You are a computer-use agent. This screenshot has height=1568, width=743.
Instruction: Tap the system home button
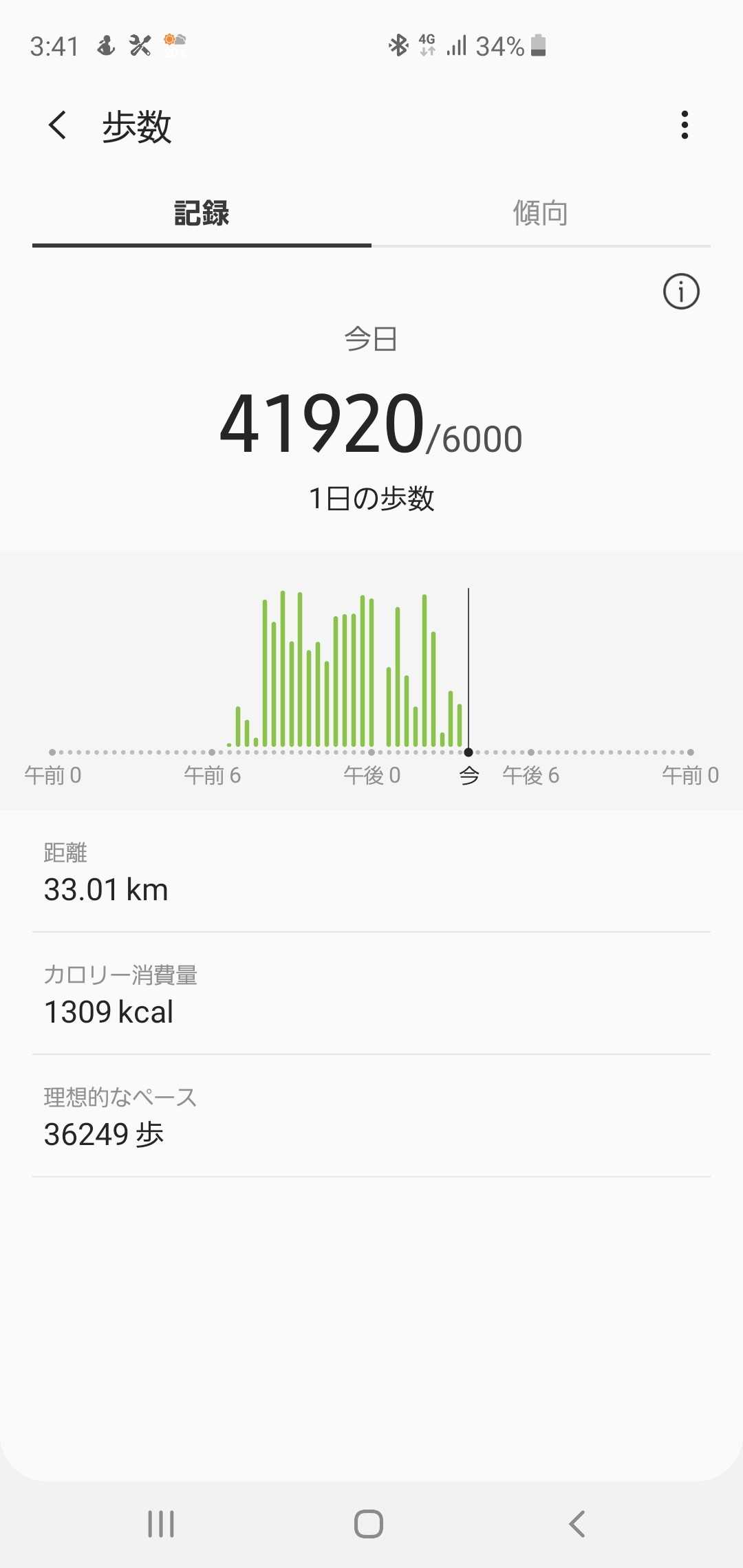369,1524
